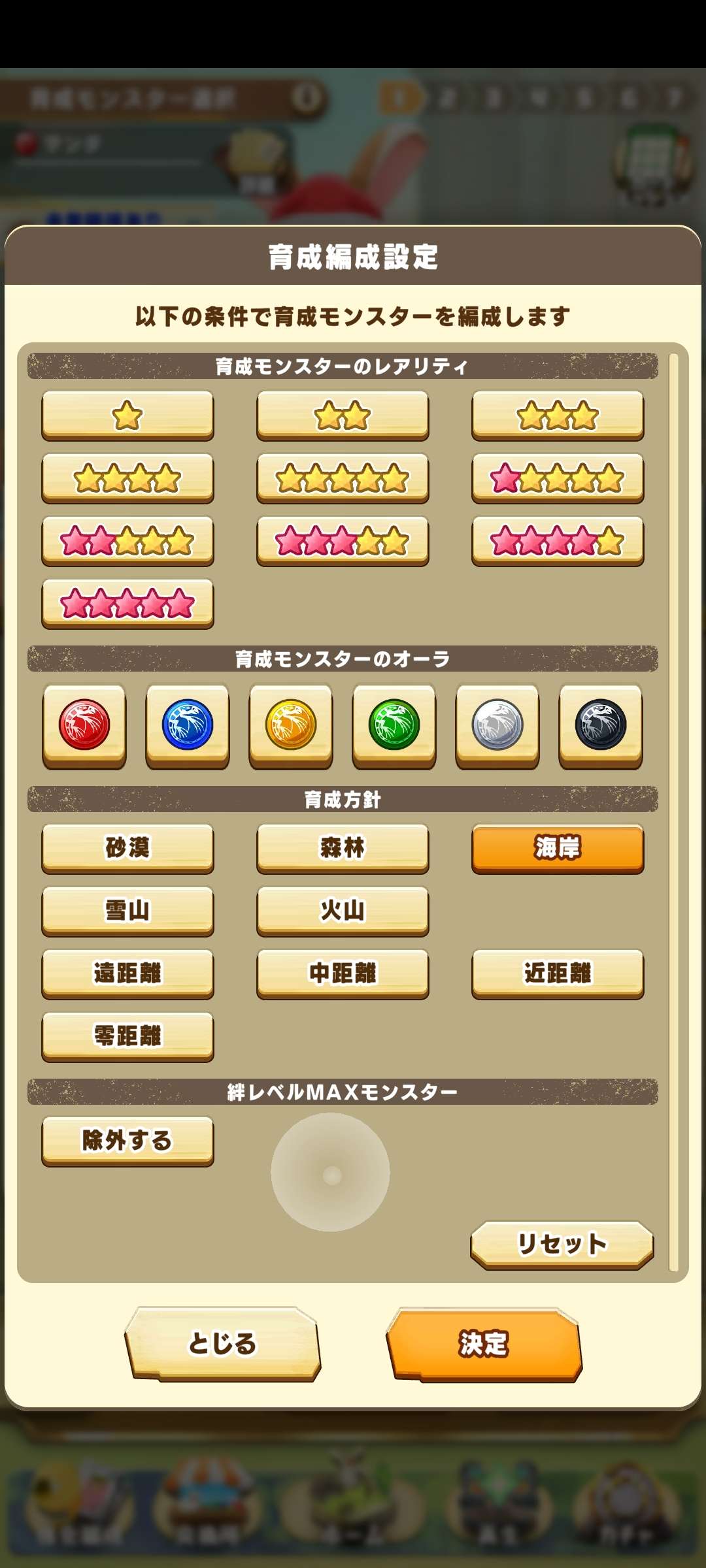Viewport: 706px width, 1568px height.
Task: Select the all-pink five-star rarity
Action: (127, 604)
